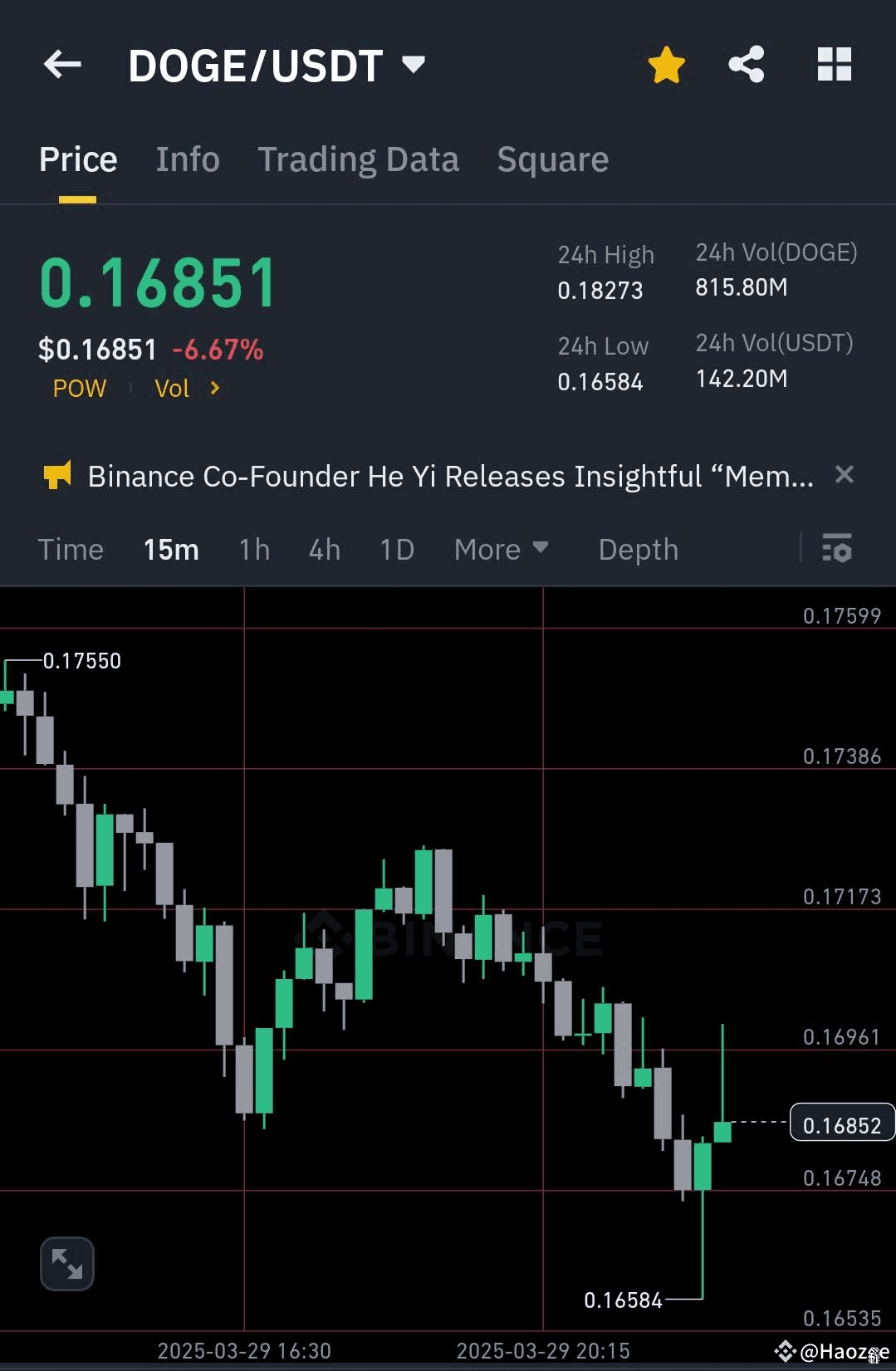Switch to 4h timeframe
Viewport: 896px width, 1371px height.
[x=324, y=549]
